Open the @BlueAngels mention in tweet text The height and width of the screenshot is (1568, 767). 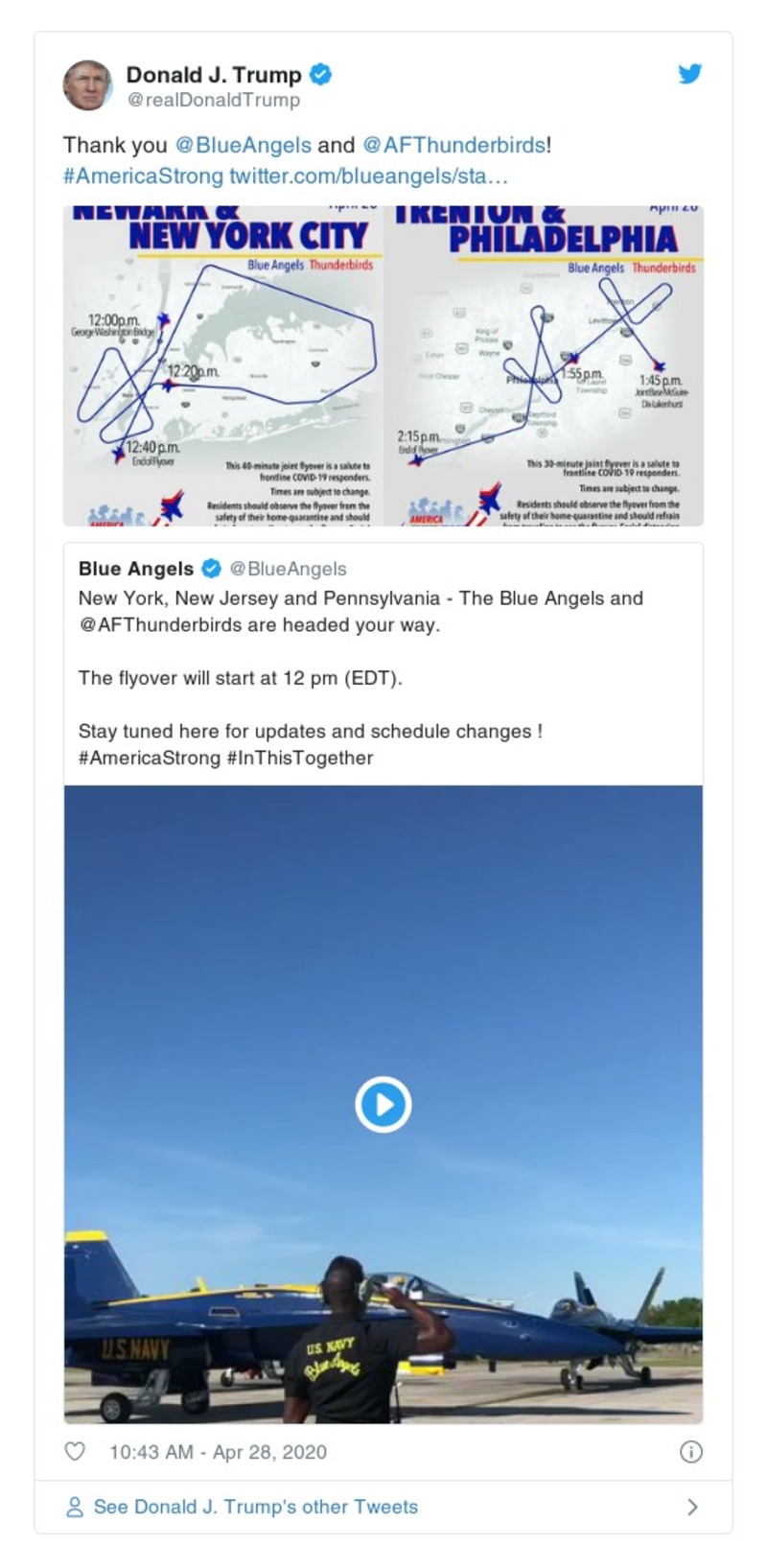tap(243, 145)
